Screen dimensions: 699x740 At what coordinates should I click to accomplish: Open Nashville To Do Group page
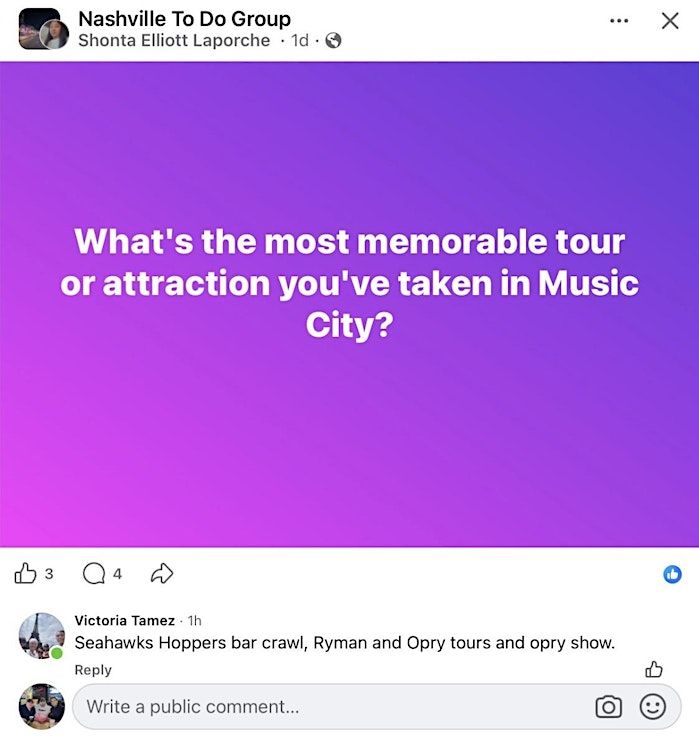[184, 18]
